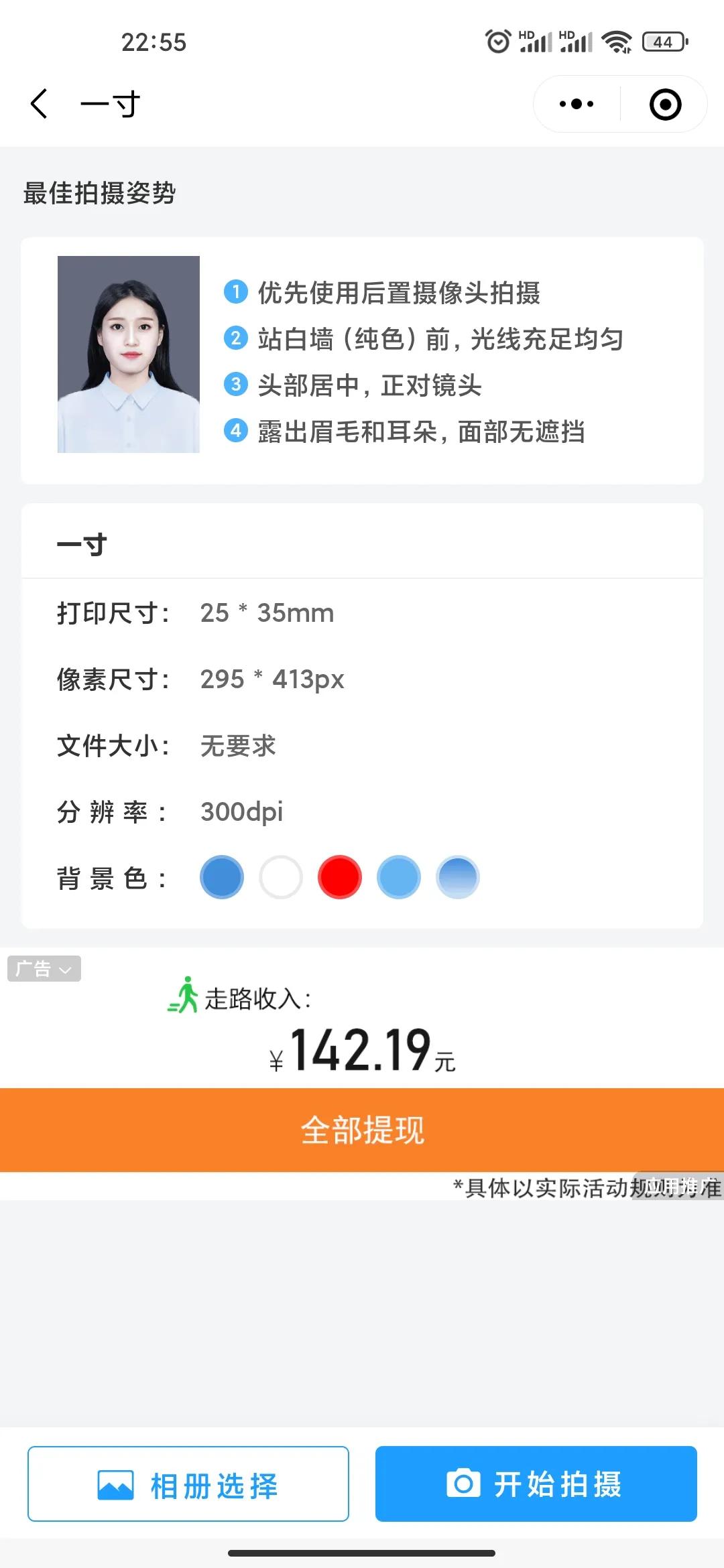
Task: Expand the 广告 ad label chevron
Action: tap(65, 969)
